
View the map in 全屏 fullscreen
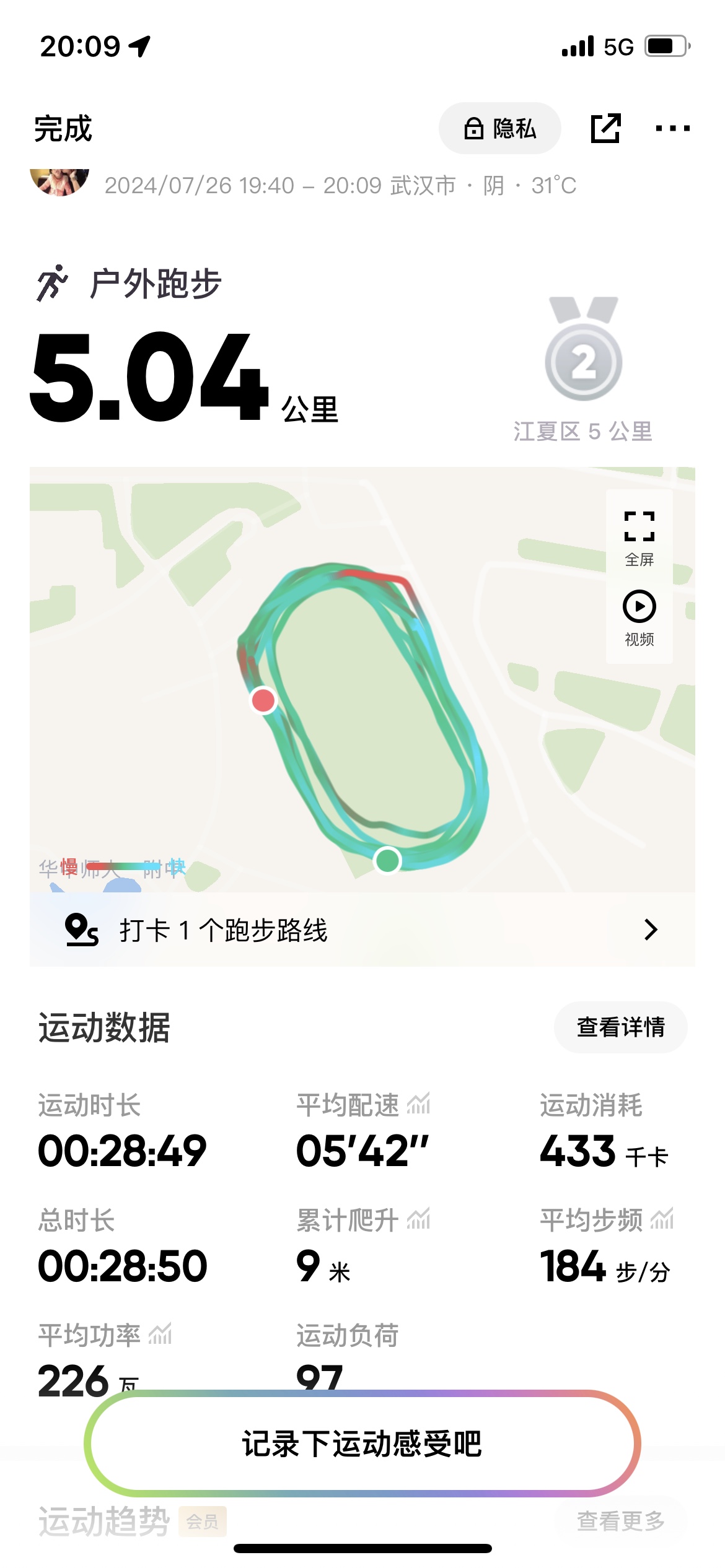639,538
